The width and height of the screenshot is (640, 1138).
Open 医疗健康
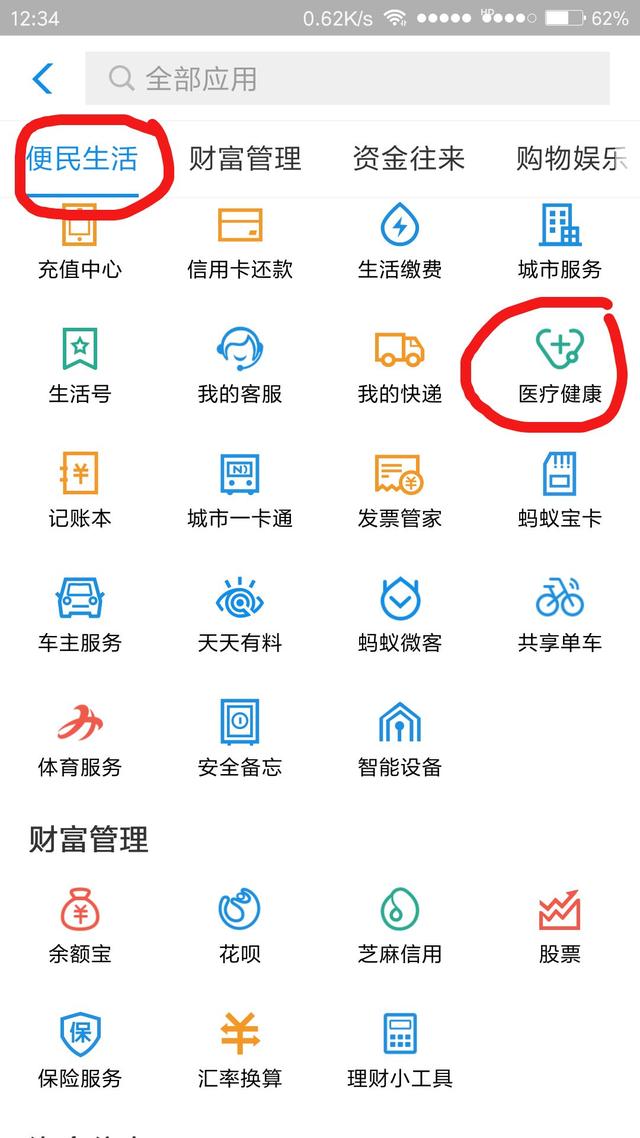click(x=560, y=367)
